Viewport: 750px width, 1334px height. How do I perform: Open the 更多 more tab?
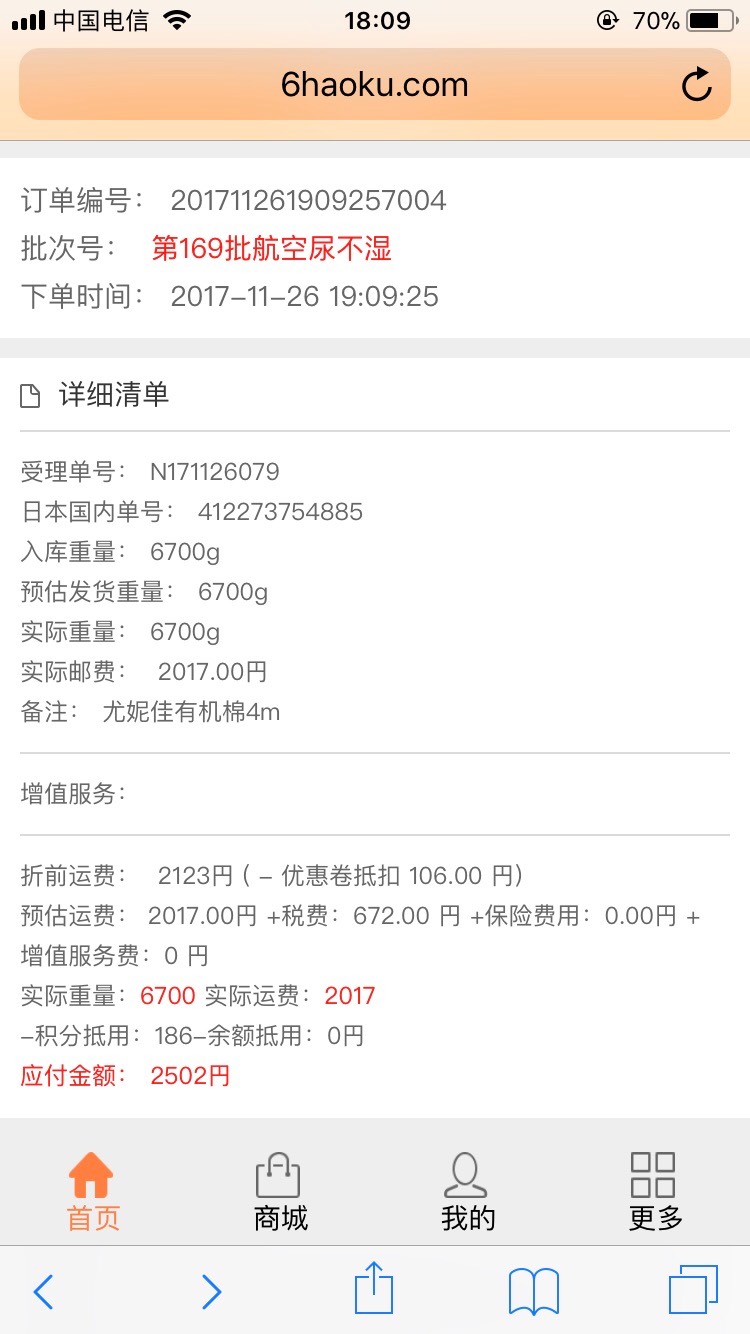[655, 1191]
